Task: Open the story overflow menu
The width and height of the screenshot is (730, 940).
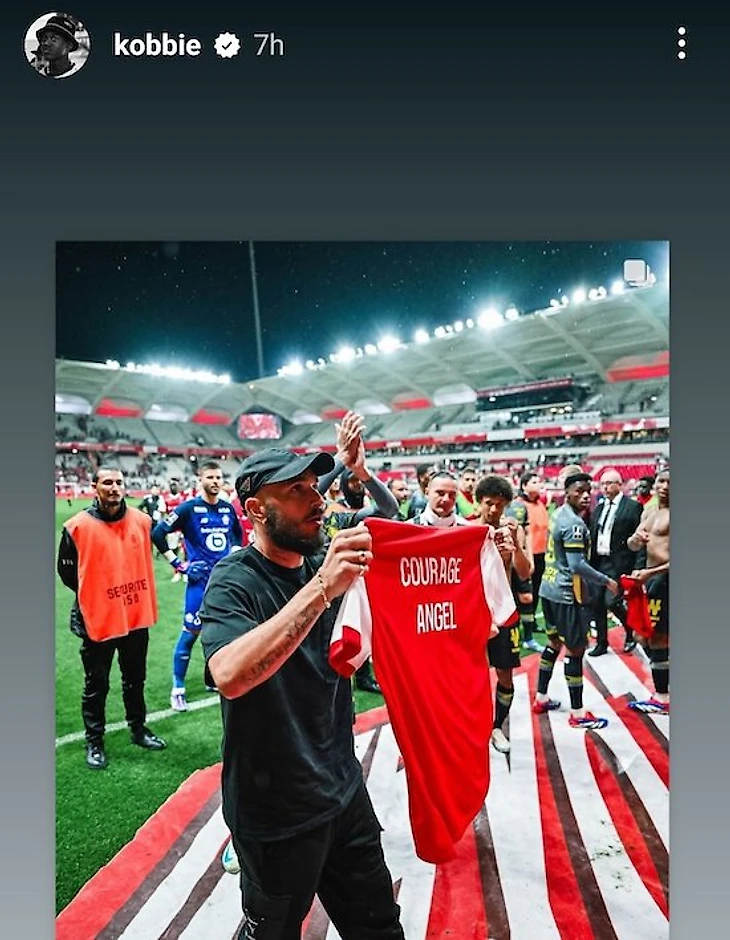Action: [x=681, y=44]
